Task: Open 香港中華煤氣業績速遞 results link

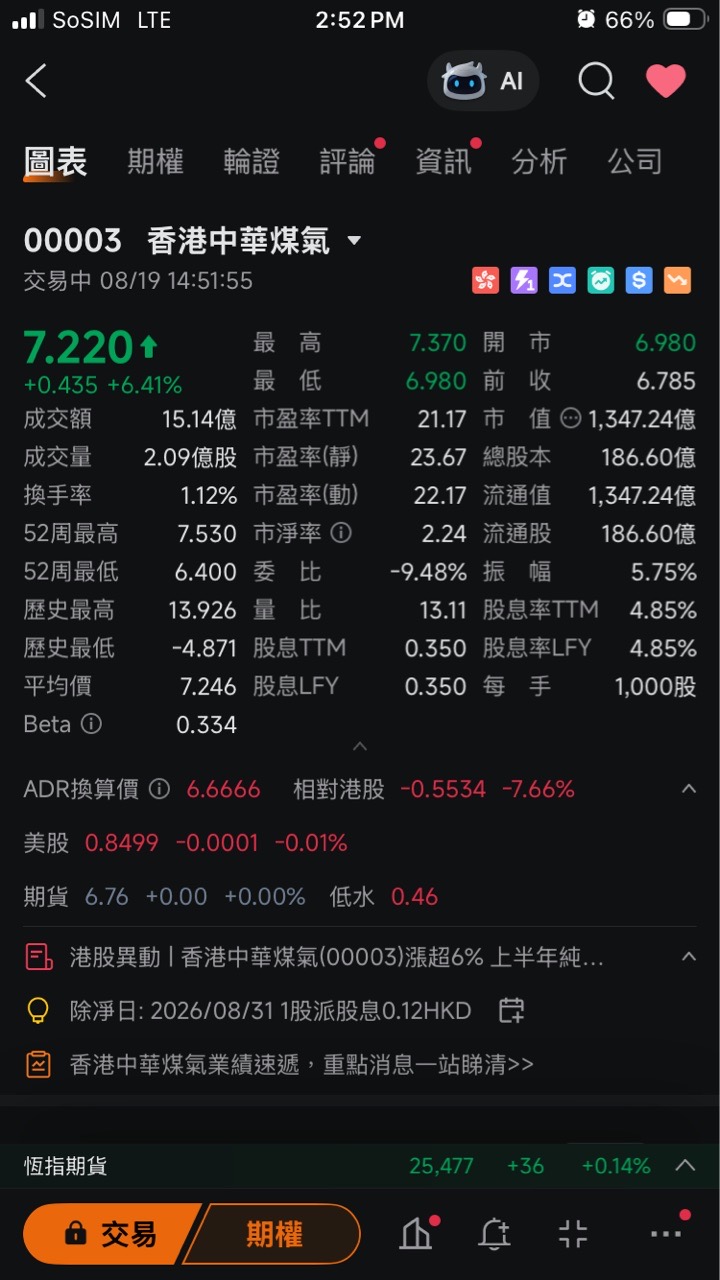Action: pos(302,1064)
